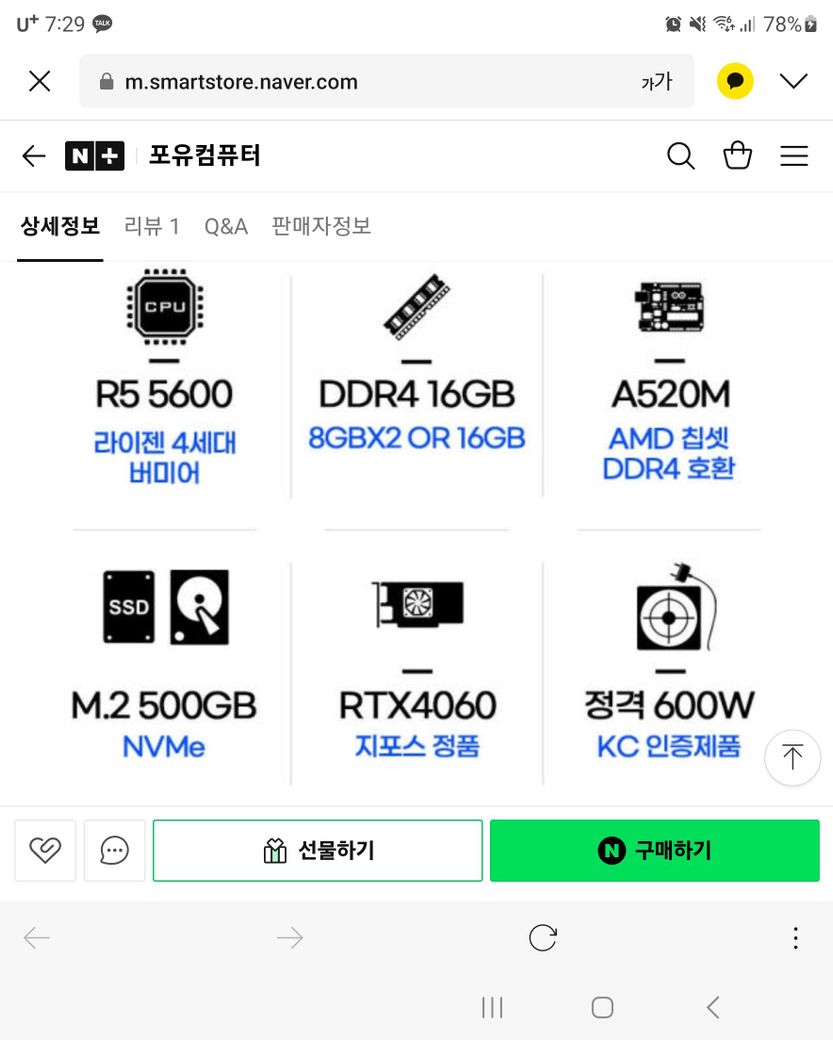833x1040 pixels.
Task: Open the chat inquiry icon
Action: (x=115, y=851)
